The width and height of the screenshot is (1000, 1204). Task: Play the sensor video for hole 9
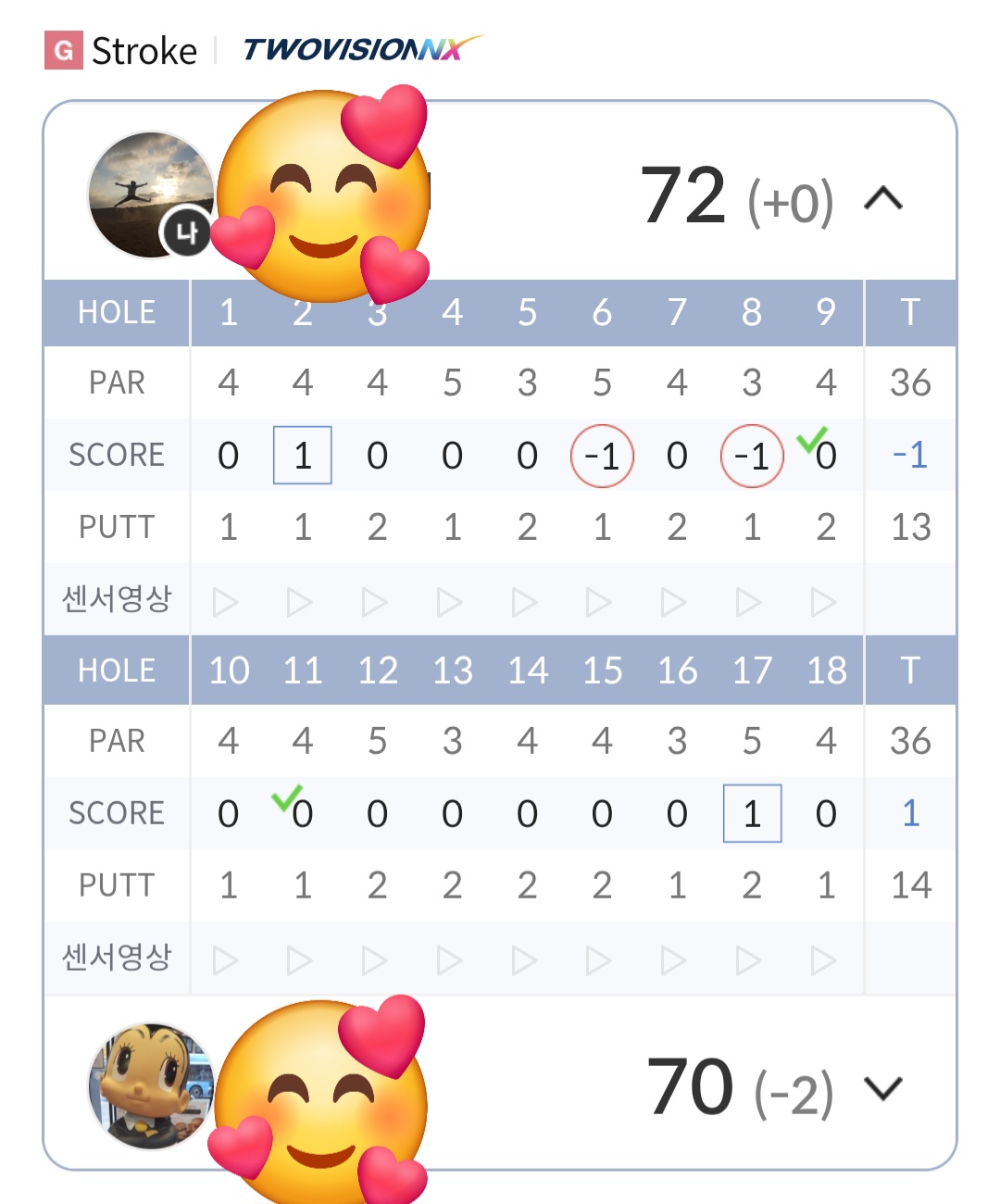tap(824, 602)
